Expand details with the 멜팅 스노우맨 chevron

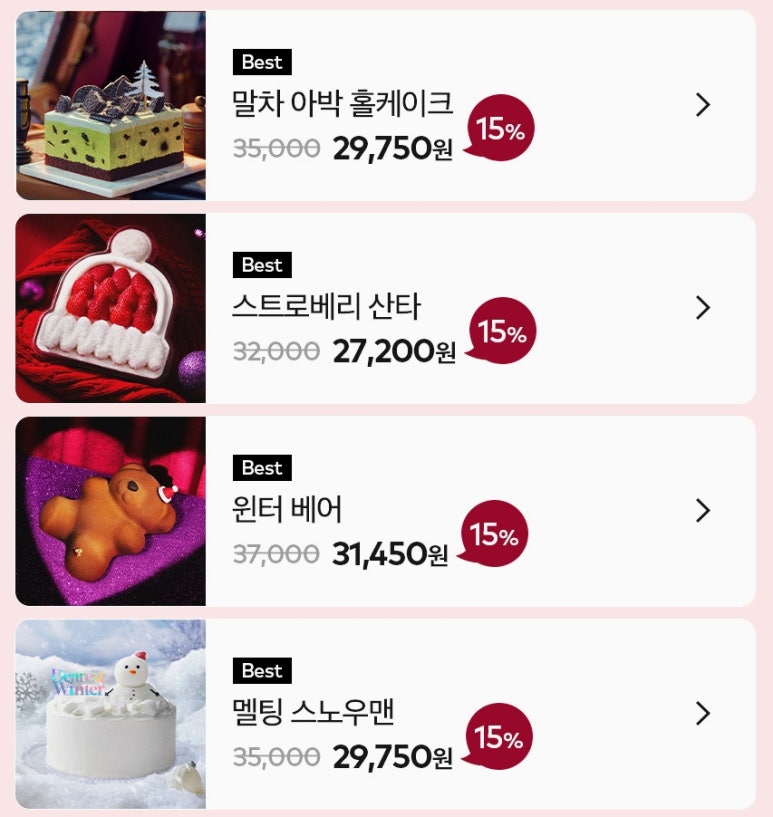point(704,711)
